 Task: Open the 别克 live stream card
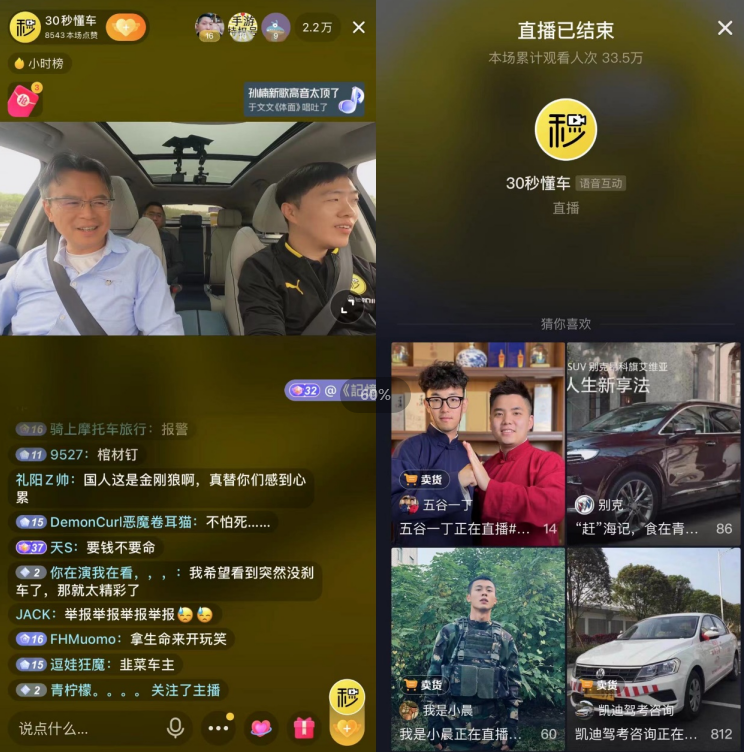tap(653, 440)
